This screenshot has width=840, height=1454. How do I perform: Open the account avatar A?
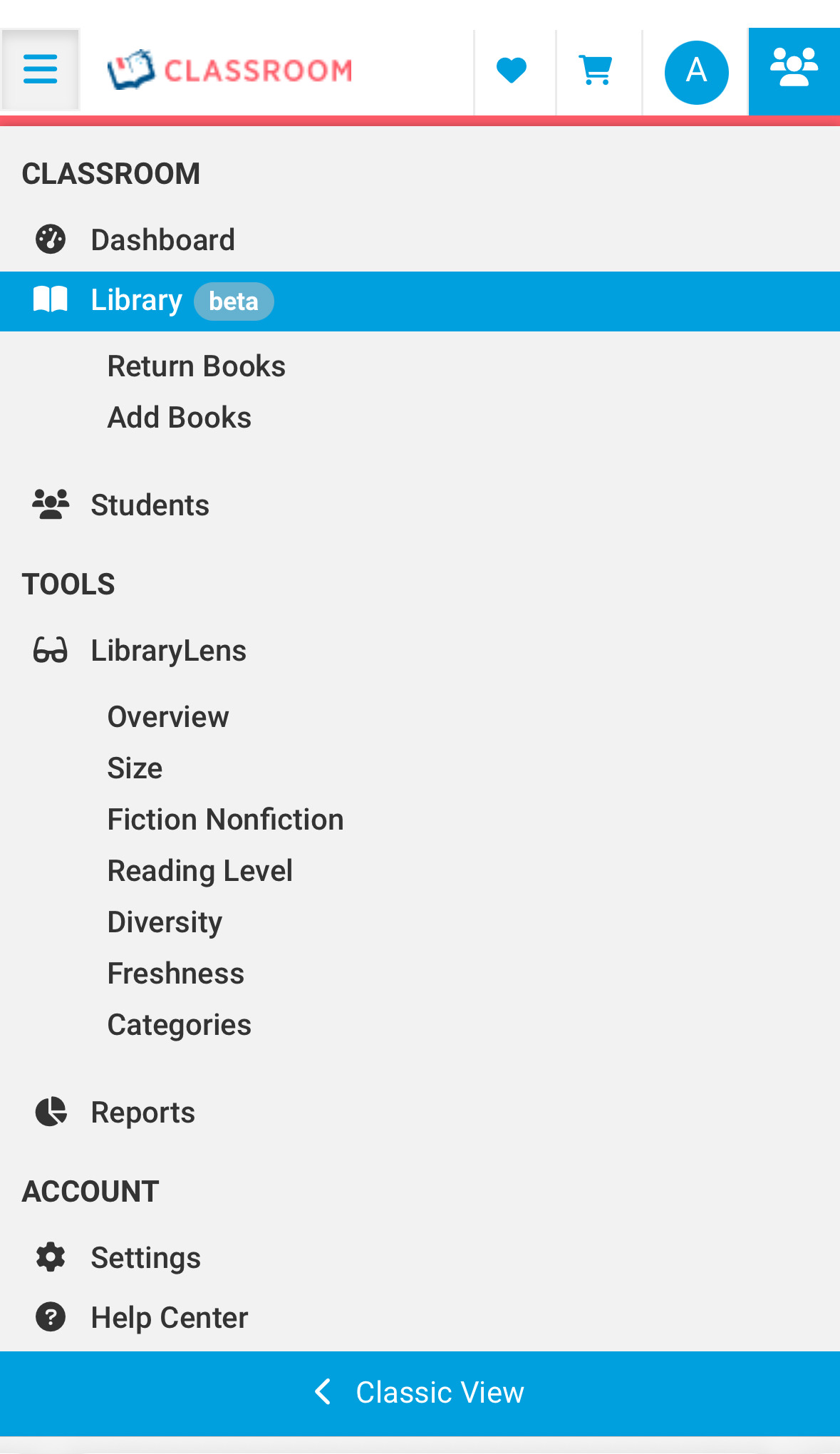tap(696, 72)
